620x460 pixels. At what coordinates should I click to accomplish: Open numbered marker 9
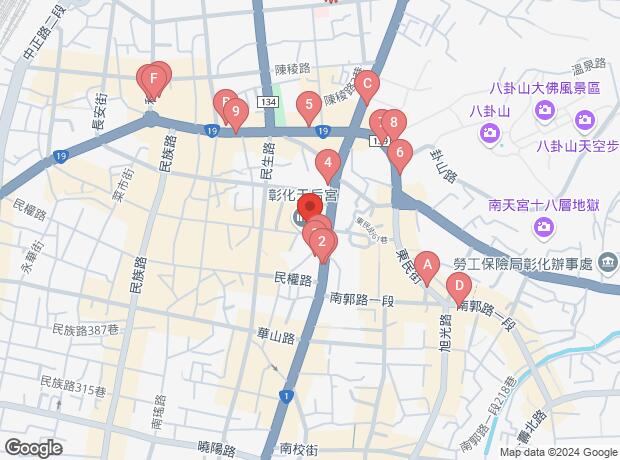[x=235, y=111]
